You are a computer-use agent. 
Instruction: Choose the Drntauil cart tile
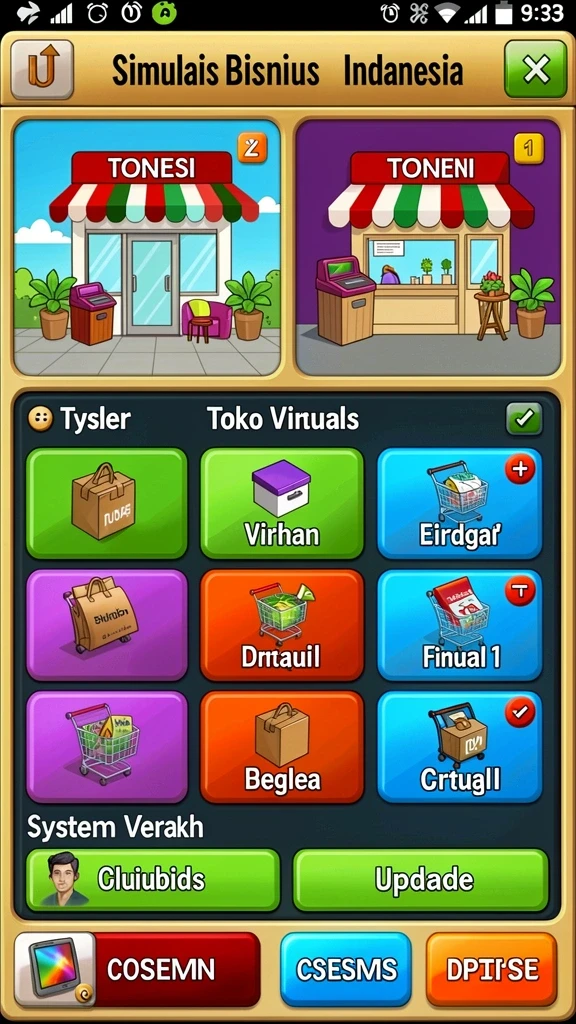tap(281, 625)
